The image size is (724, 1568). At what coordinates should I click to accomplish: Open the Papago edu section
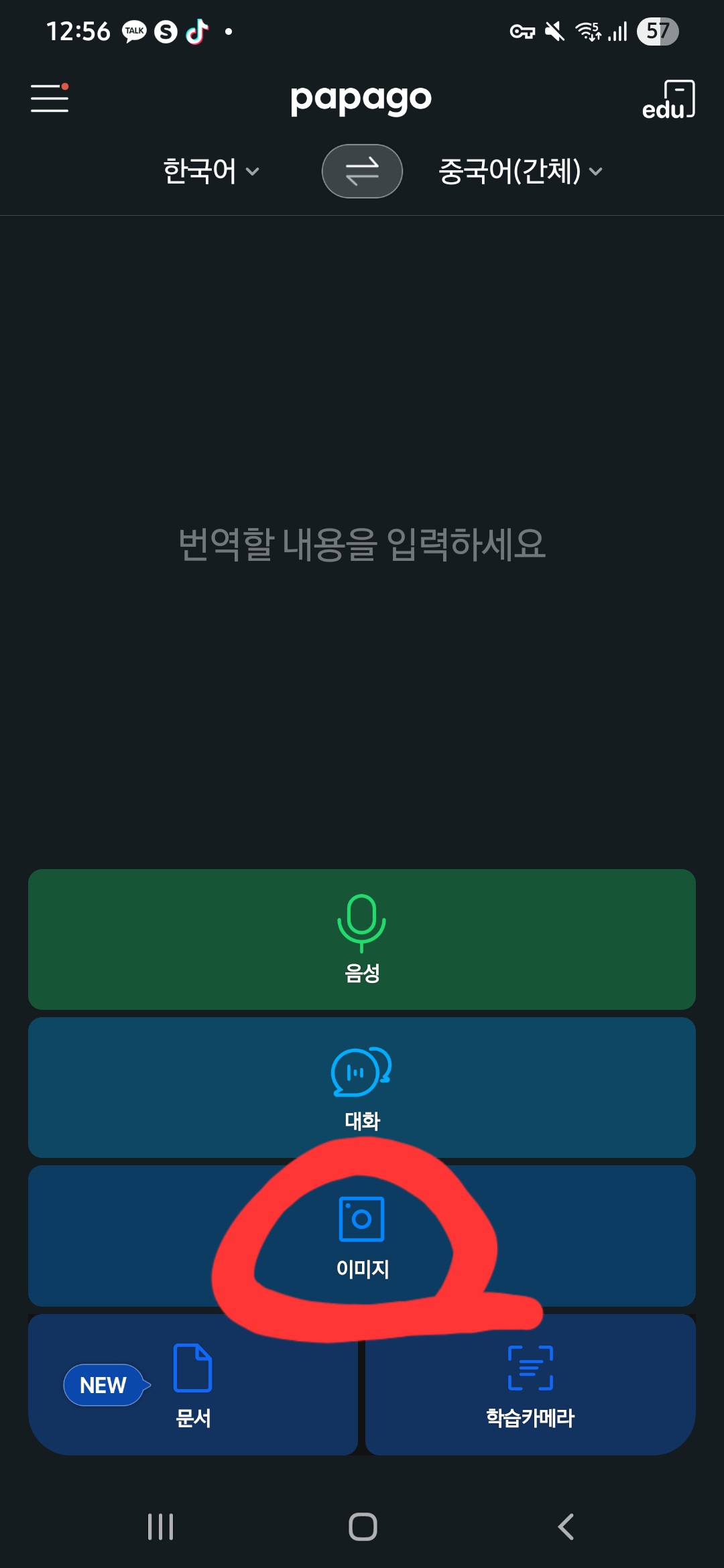coord(668,100)
